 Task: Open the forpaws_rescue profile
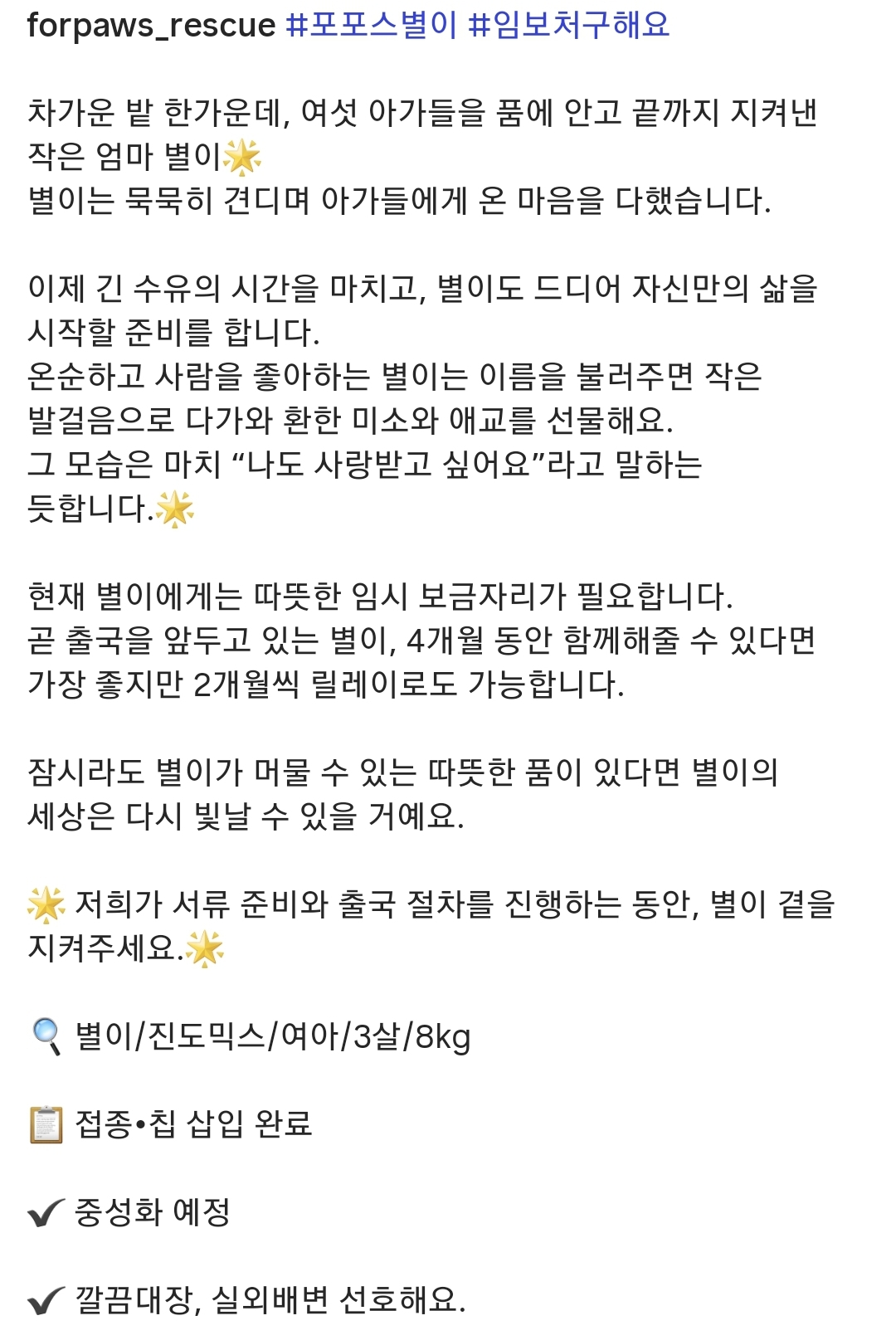tap(151, 26)
